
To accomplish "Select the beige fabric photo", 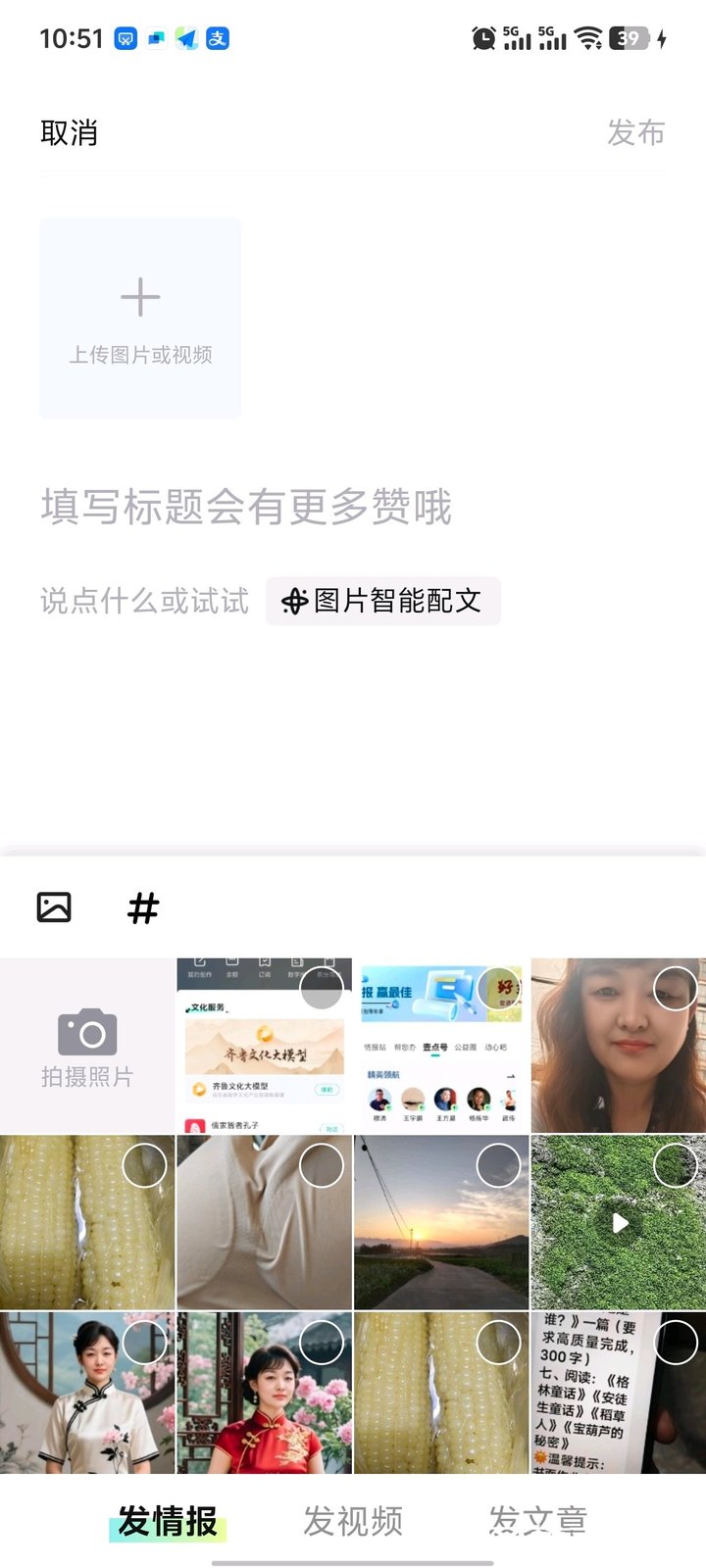I will 322,1165.
